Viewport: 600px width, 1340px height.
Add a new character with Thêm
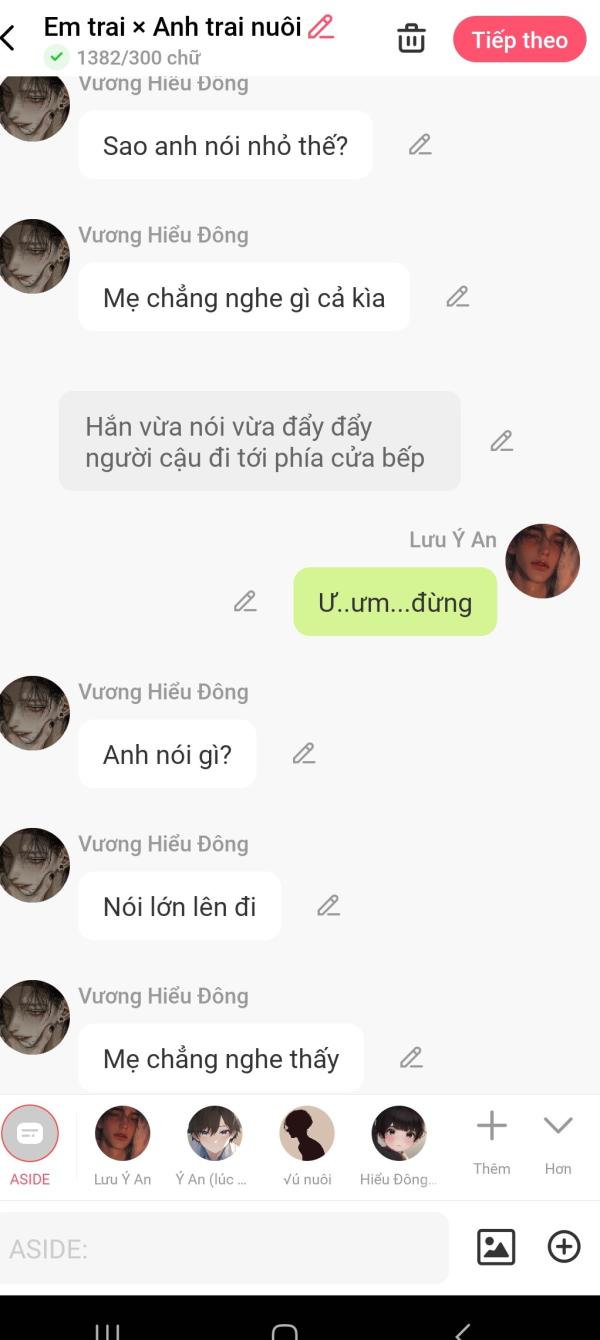[x=492, y=1142]
